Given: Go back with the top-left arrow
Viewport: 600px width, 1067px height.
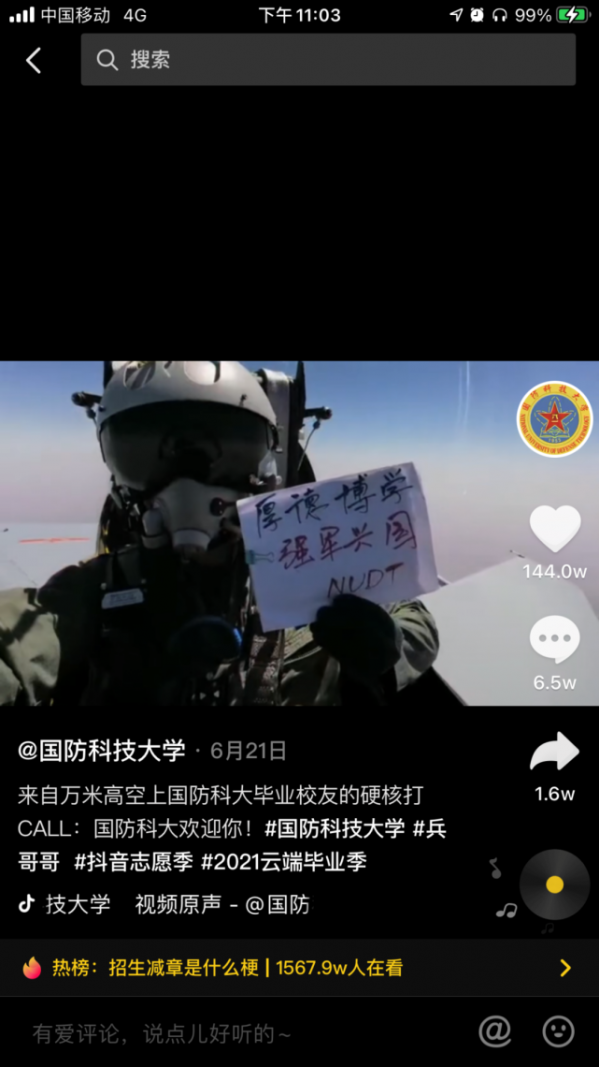Looking at the screenshot, I should coord(33,60).
